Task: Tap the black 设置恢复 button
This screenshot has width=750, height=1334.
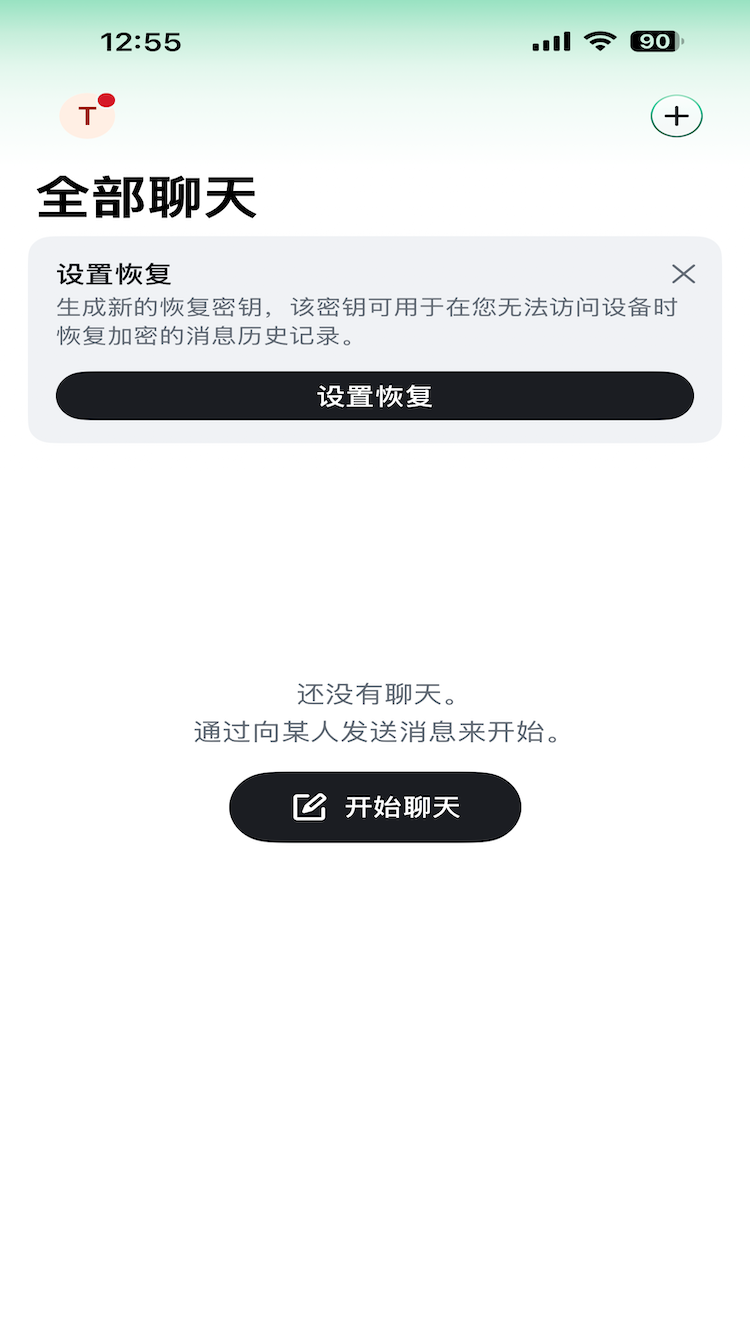Action: coord(375,396)
